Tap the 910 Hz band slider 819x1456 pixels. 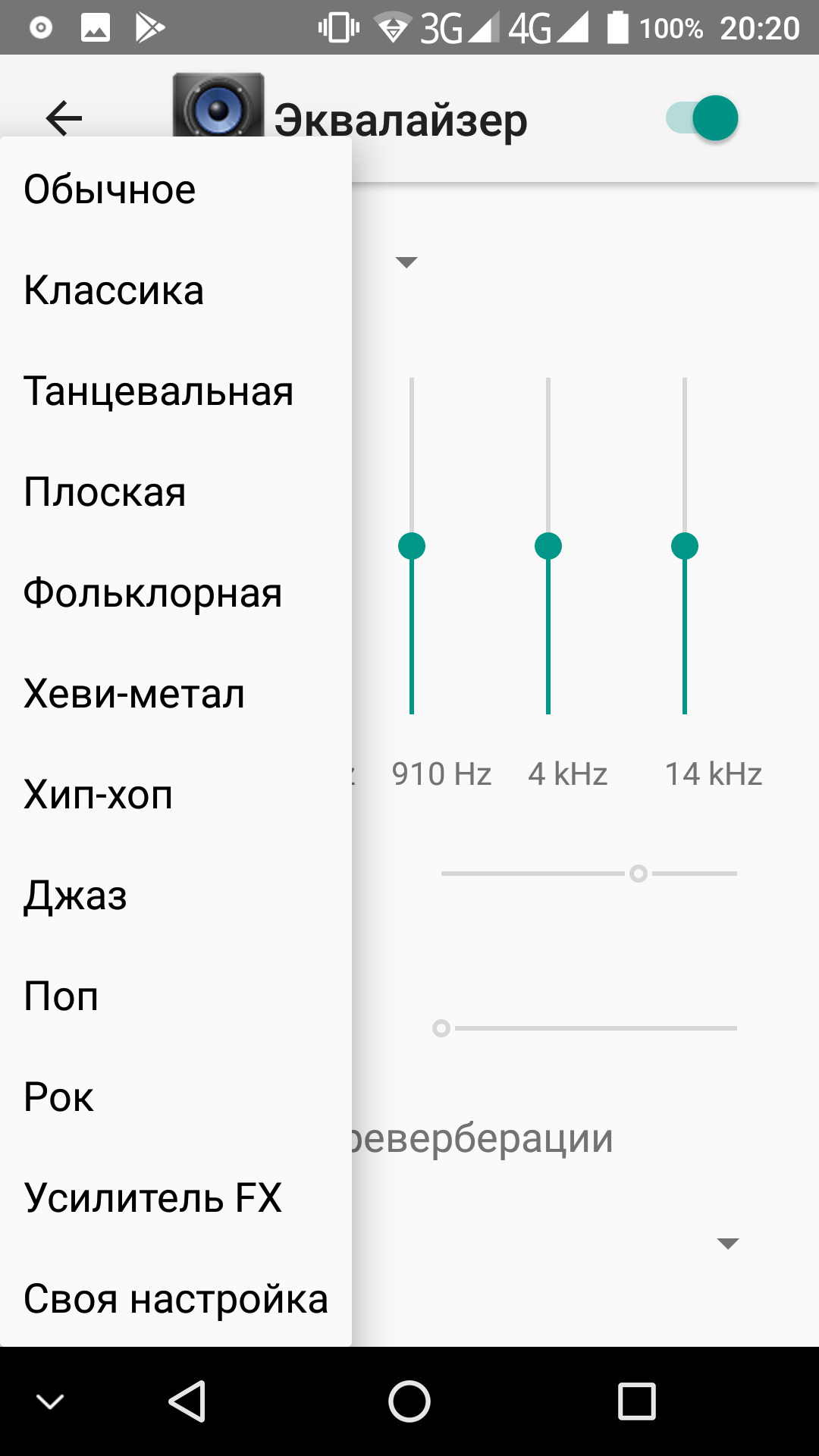(x=412, y=546)
